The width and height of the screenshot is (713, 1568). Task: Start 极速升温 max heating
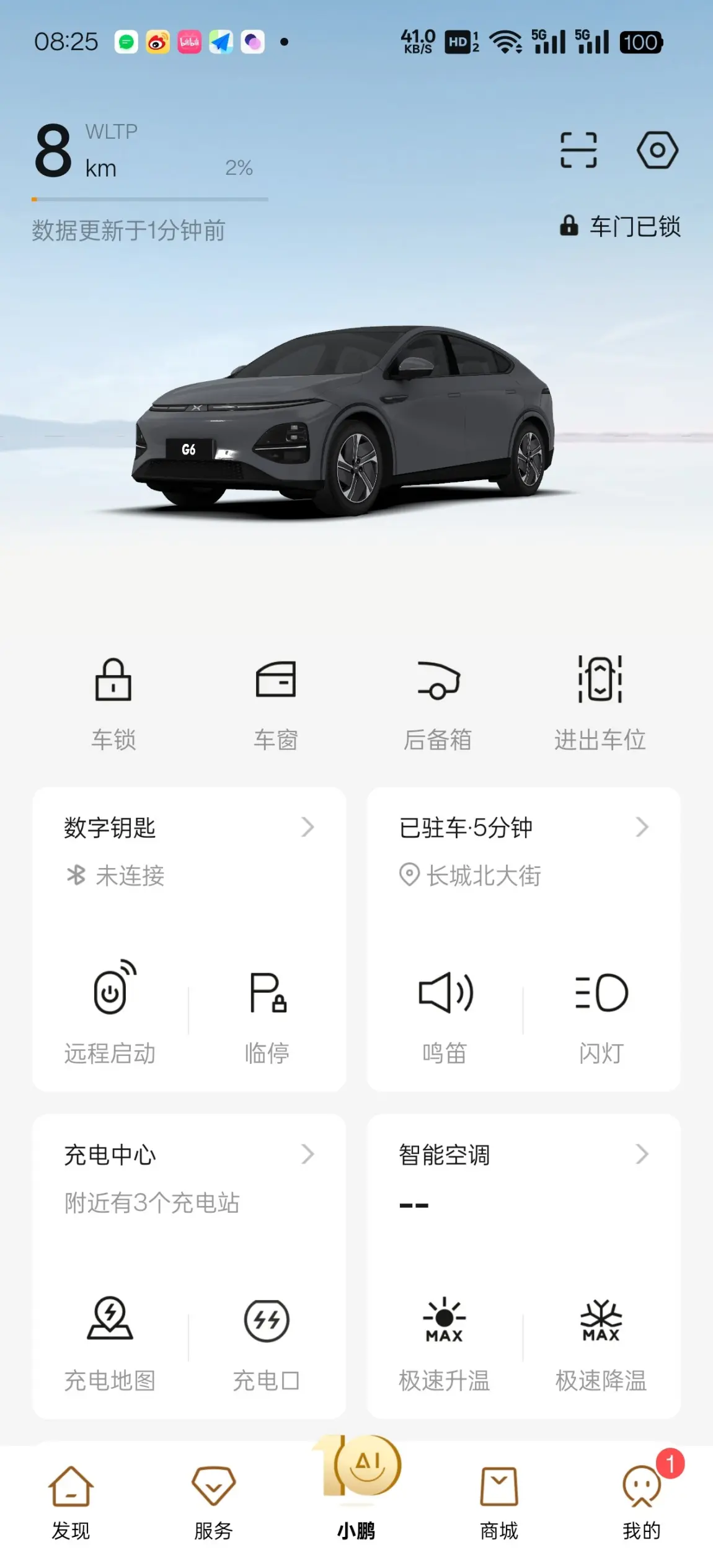pos(445,1340)
